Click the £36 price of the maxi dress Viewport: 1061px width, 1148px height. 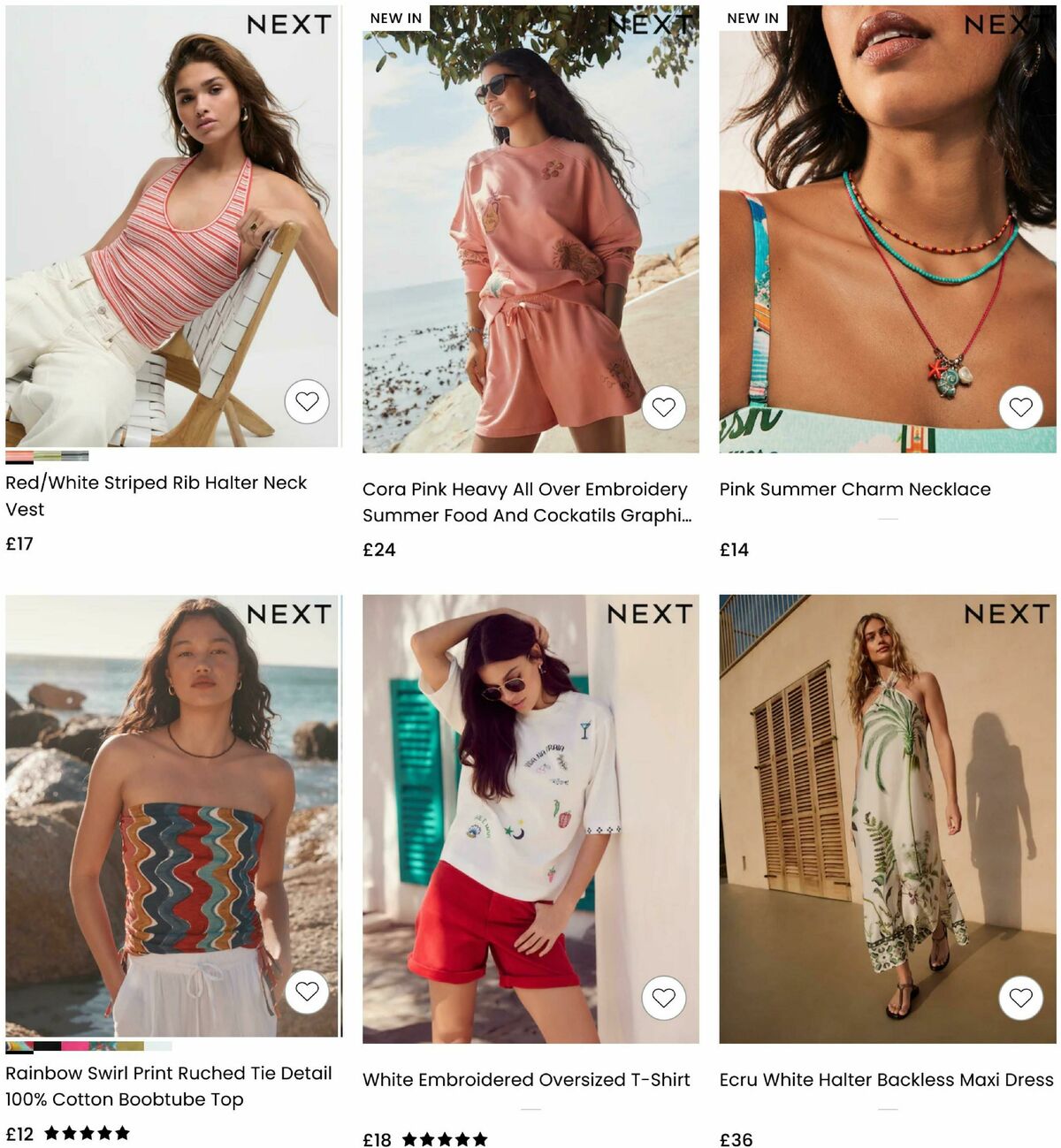734,1139
